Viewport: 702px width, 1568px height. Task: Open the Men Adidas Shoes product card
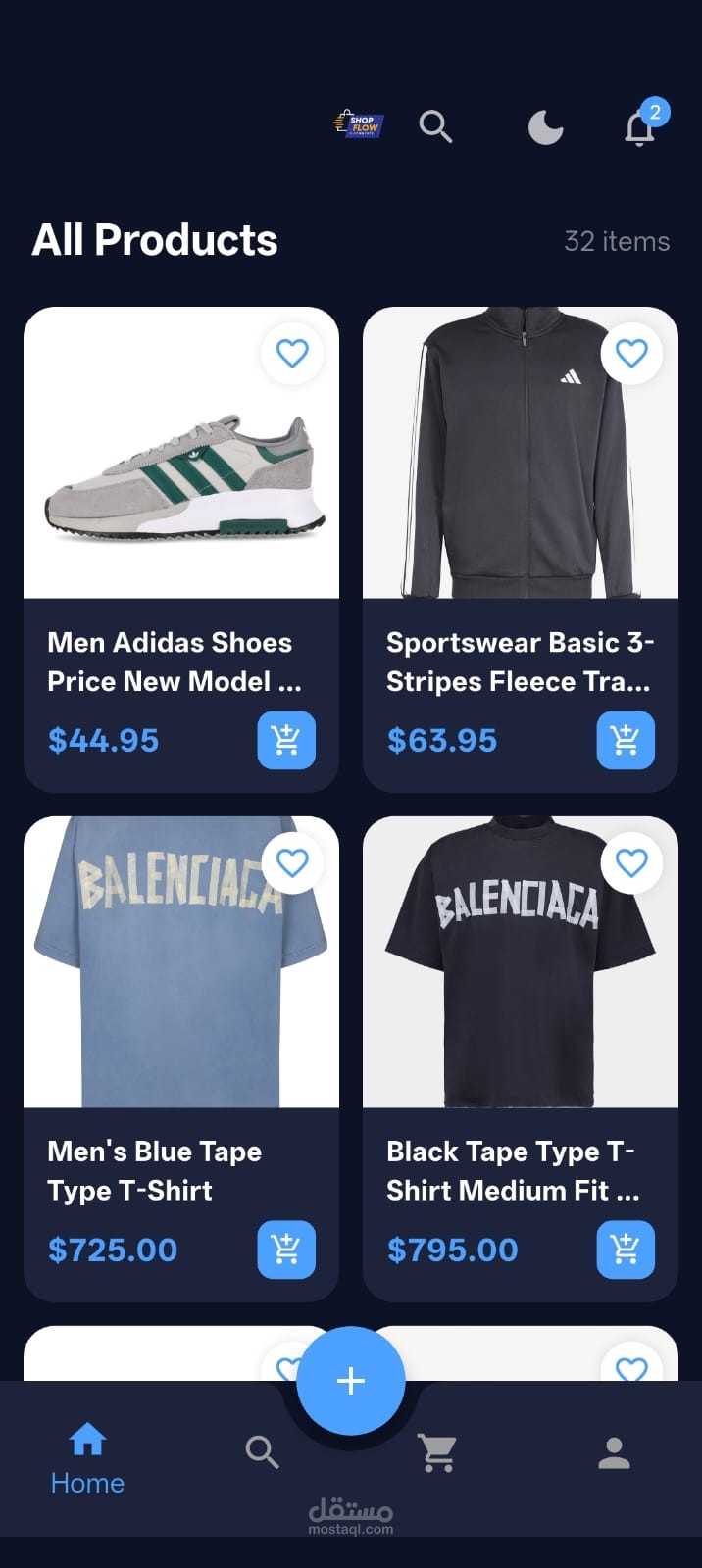pos(181,550)
